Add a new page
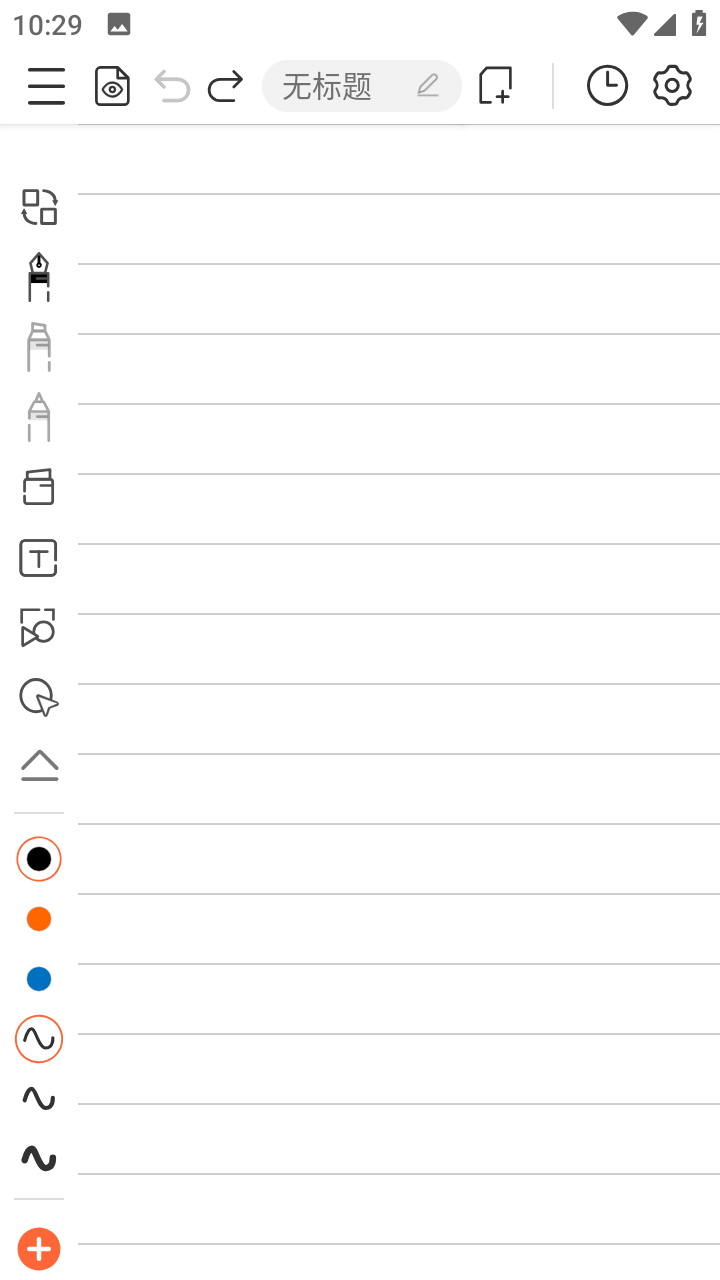720x1280 pixels. click(x=495, y=87)
